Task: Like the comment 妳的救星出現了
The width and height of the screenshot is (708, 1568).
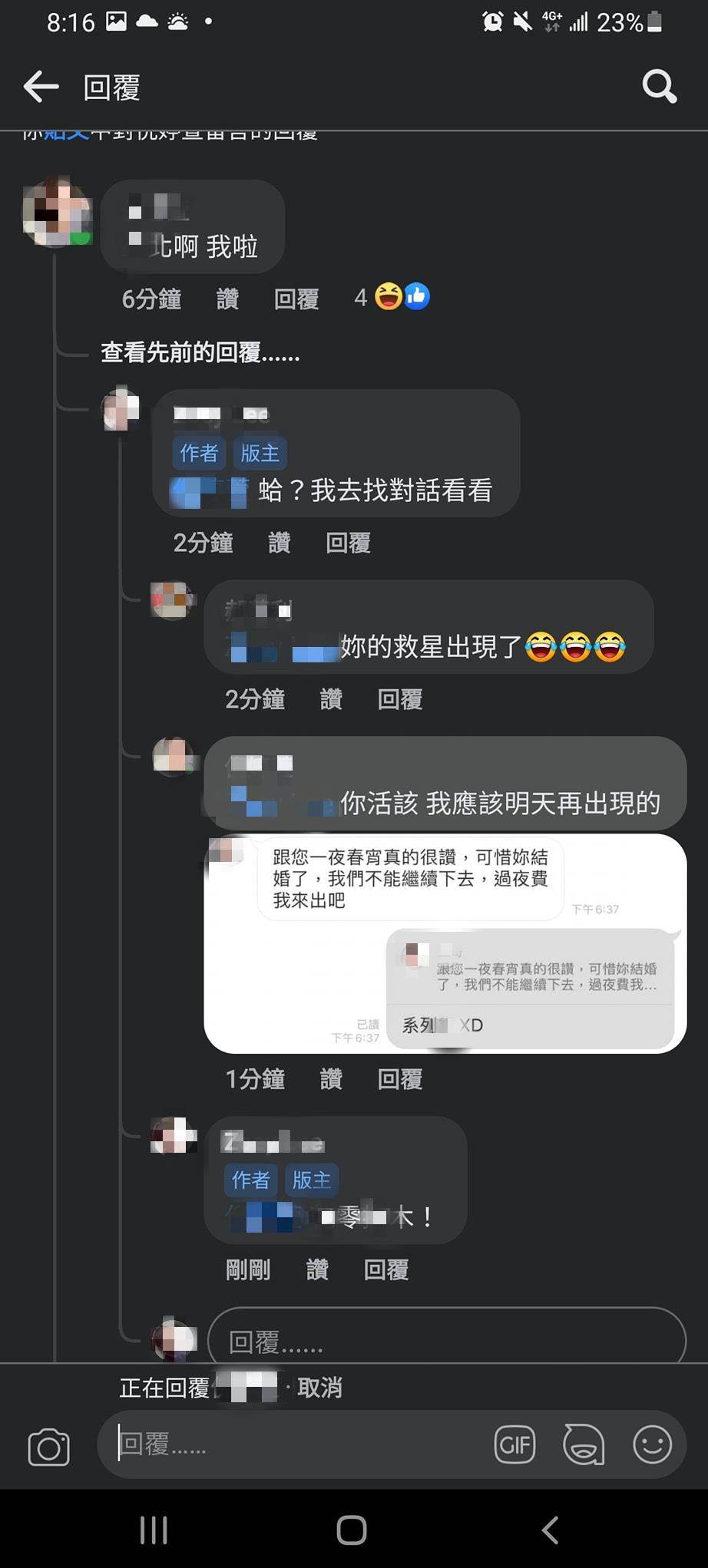Action: click(331, 699)
